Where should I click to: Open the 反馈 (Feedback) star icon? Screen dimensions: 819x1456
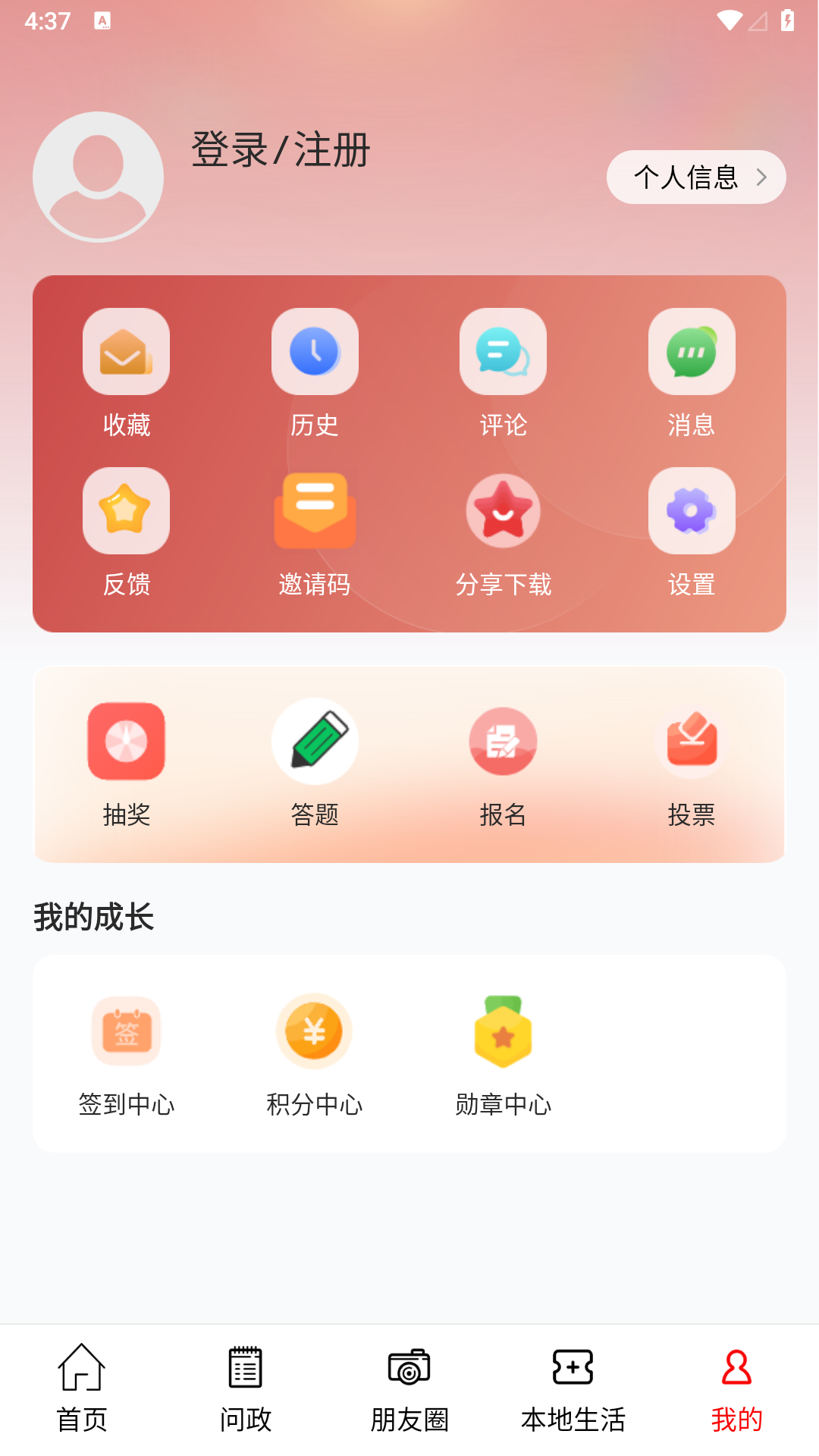[126, 510]
